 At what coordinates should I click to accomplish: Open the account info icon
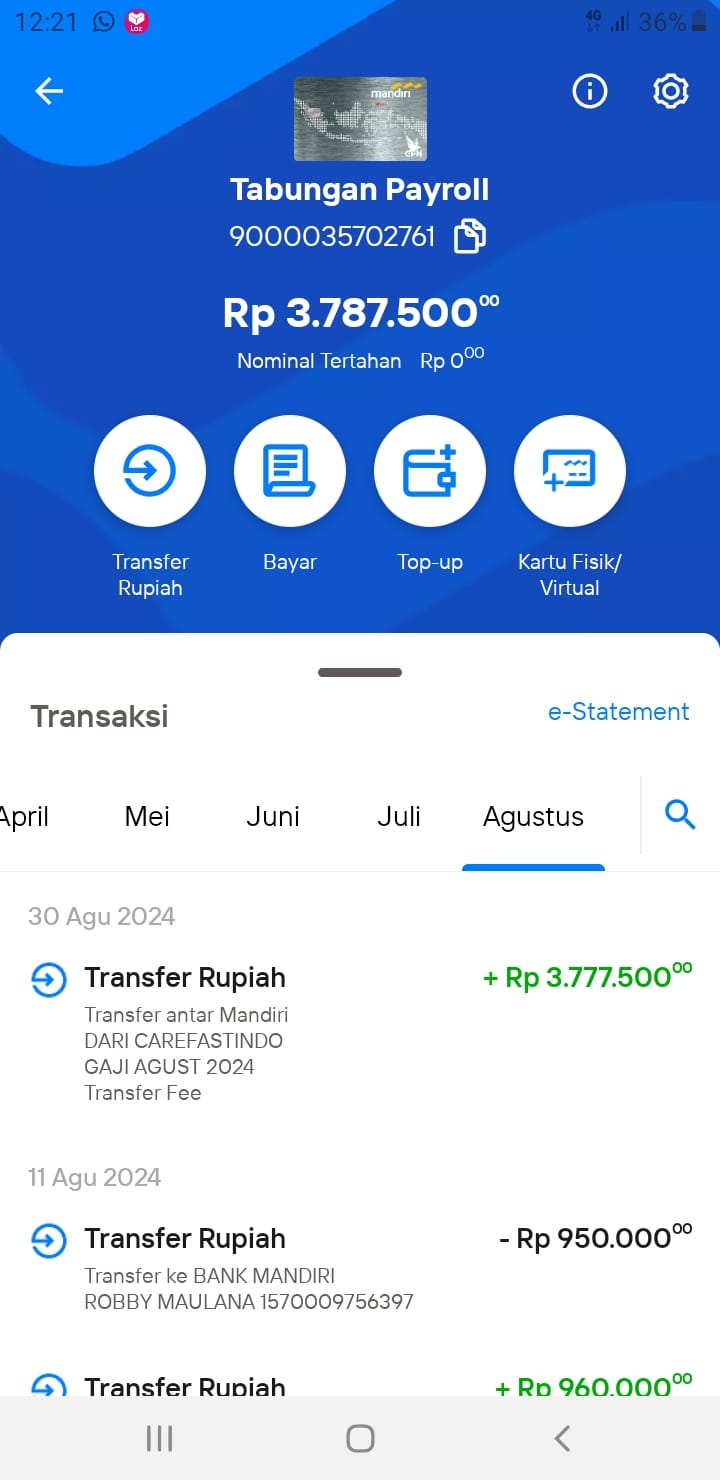point(589,91)
